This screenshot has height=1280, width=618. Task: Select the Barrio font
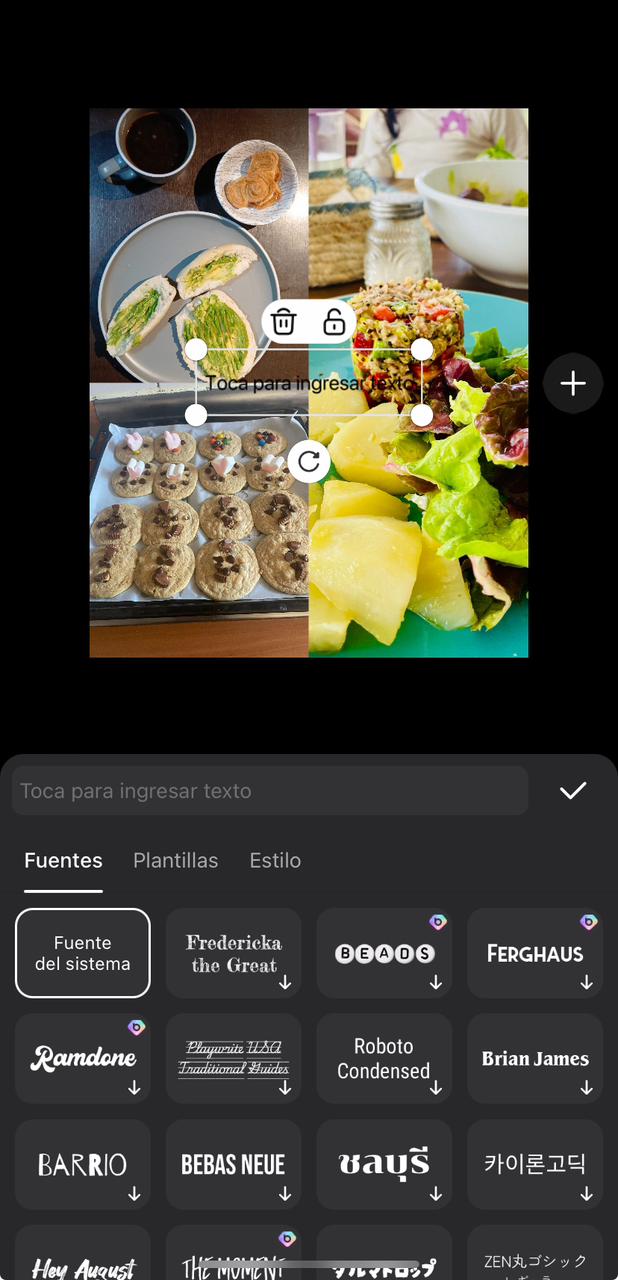click(83, 1164)
